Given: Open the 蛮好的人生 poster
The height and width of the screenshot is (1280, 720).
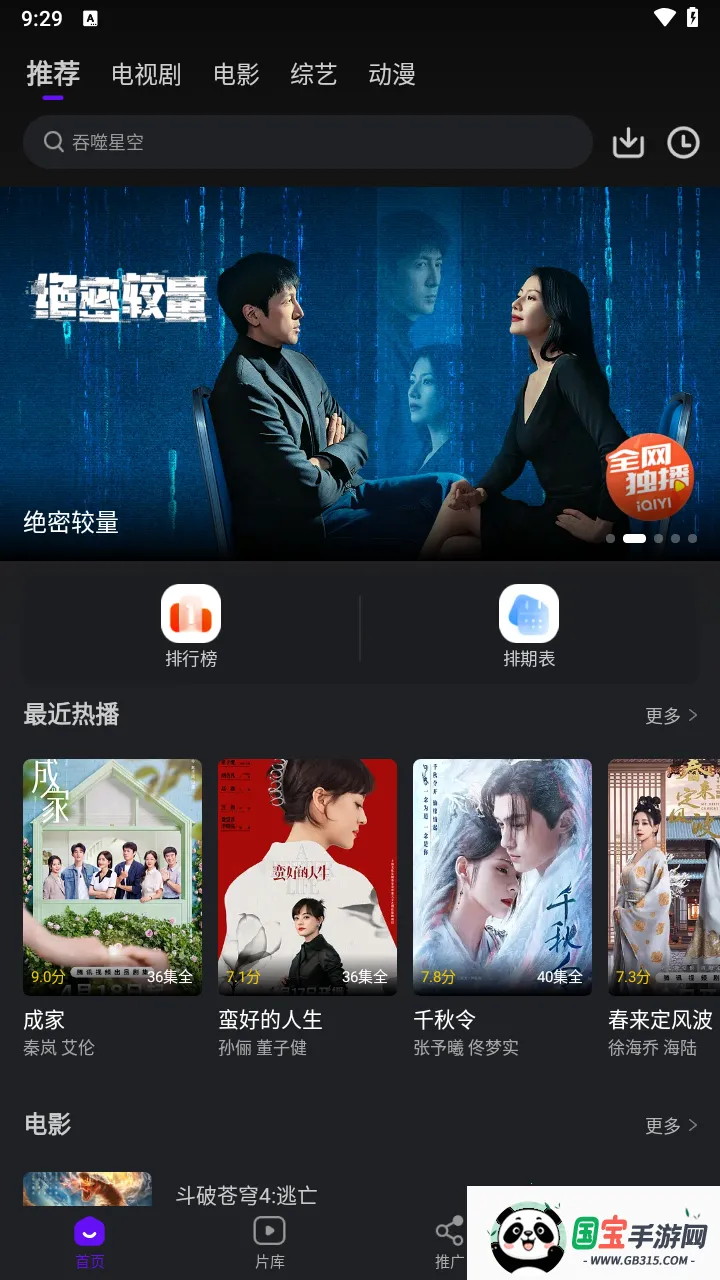Looking at the screenshot, I should tap(307, 877).
